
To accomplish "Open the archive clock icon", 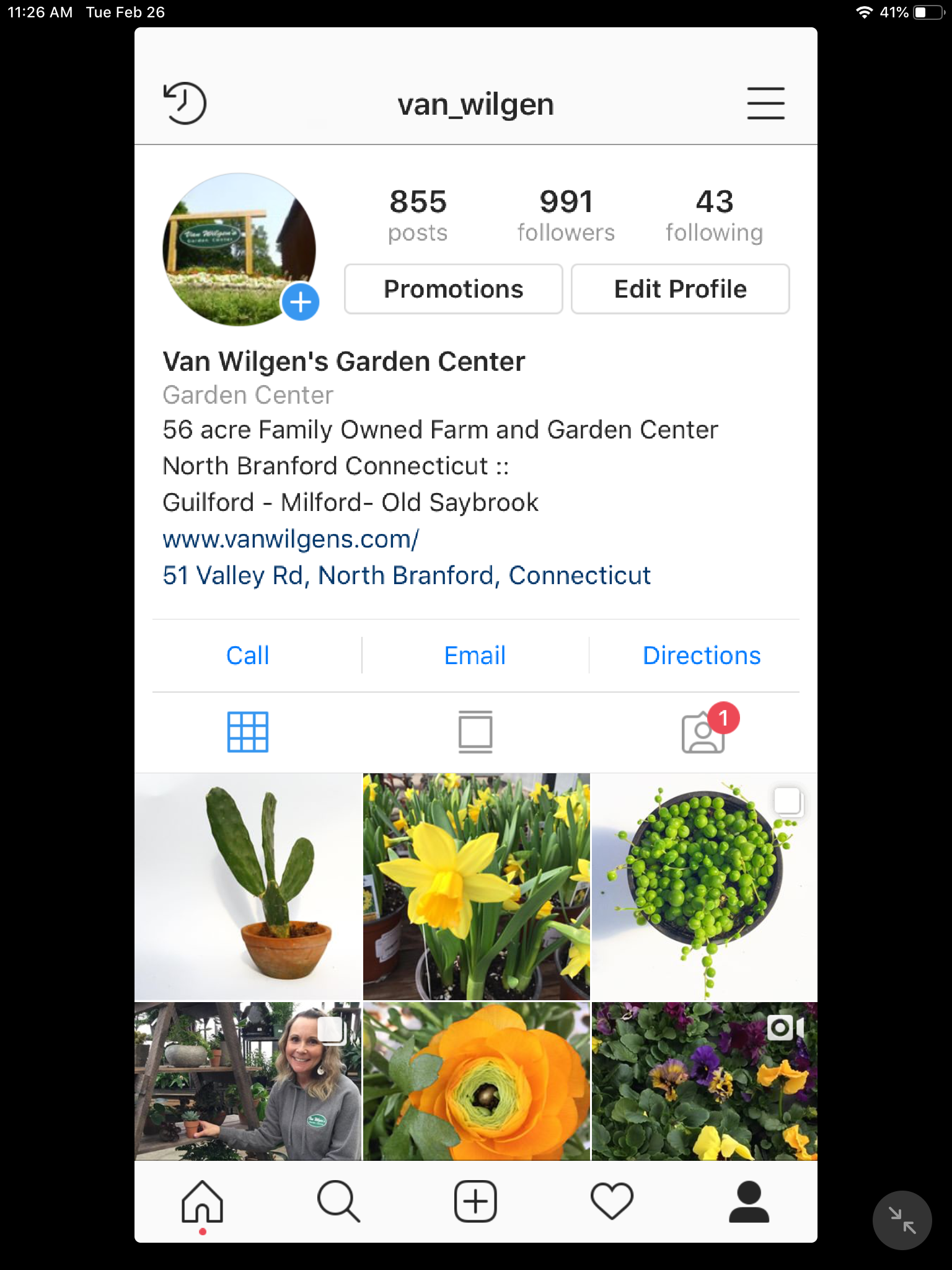I will point(185,104).
